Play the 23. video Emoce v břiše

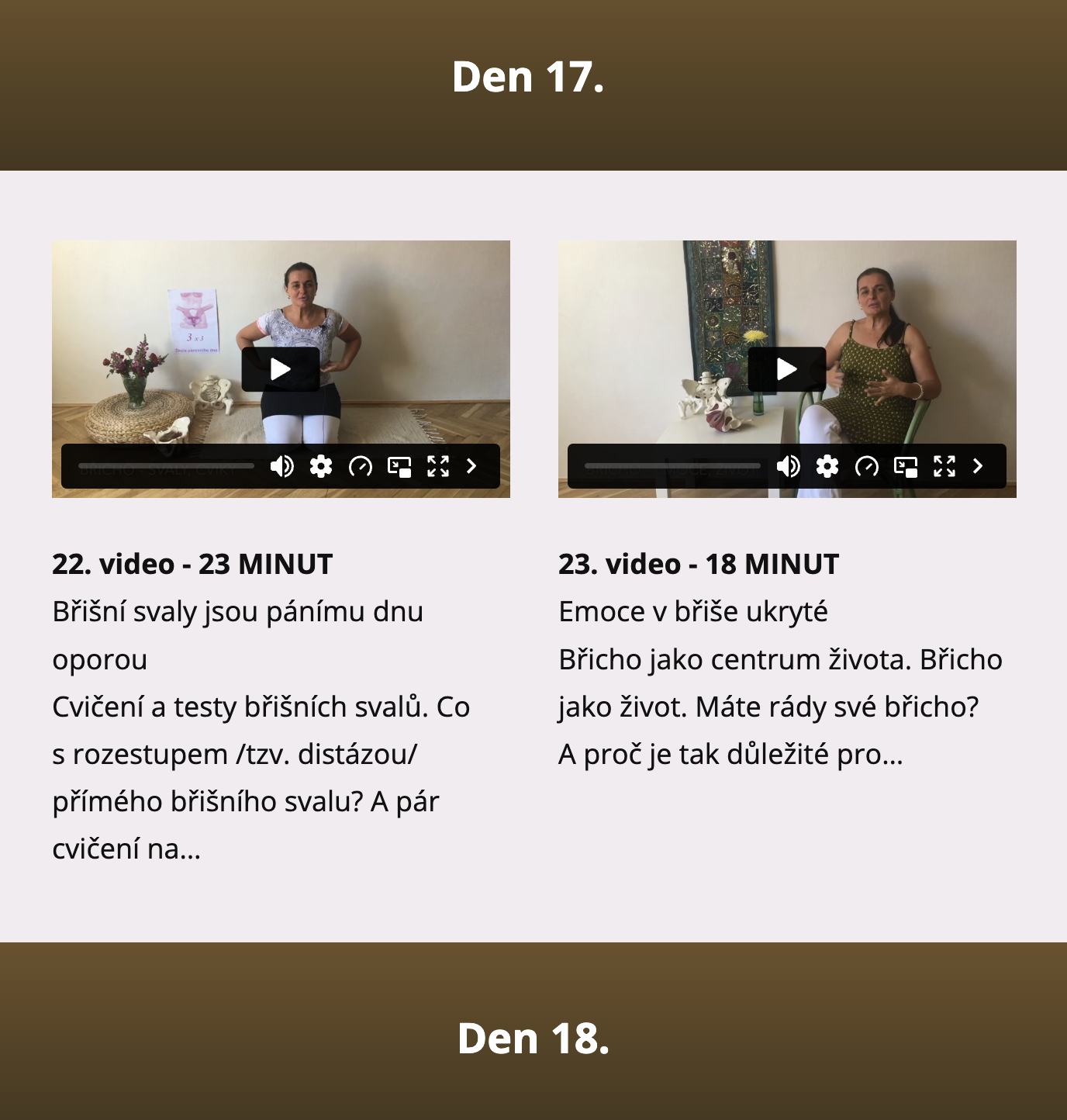coord(787,369)
